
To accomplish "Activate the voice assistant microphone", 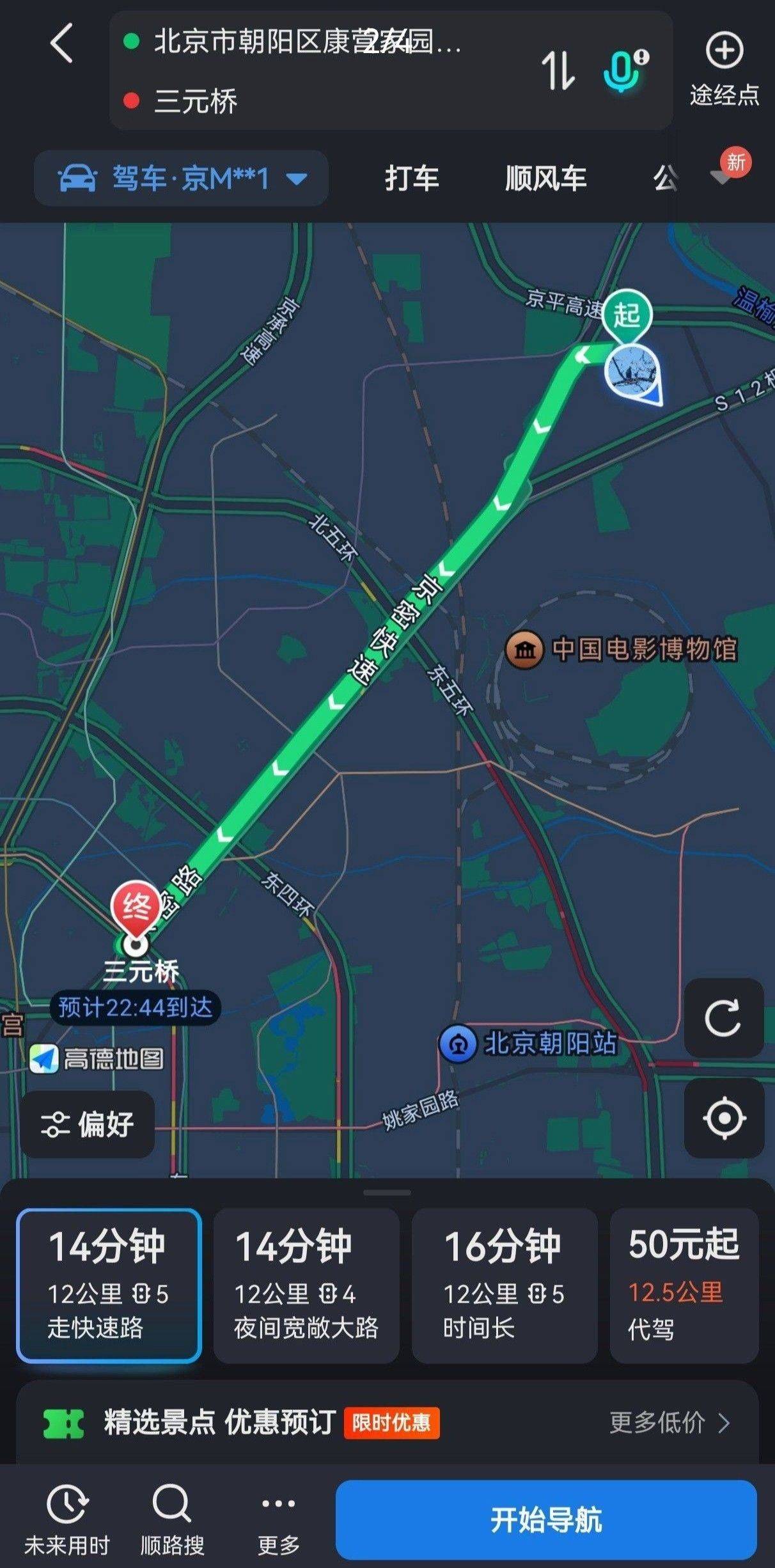I will tap(624, 70).
